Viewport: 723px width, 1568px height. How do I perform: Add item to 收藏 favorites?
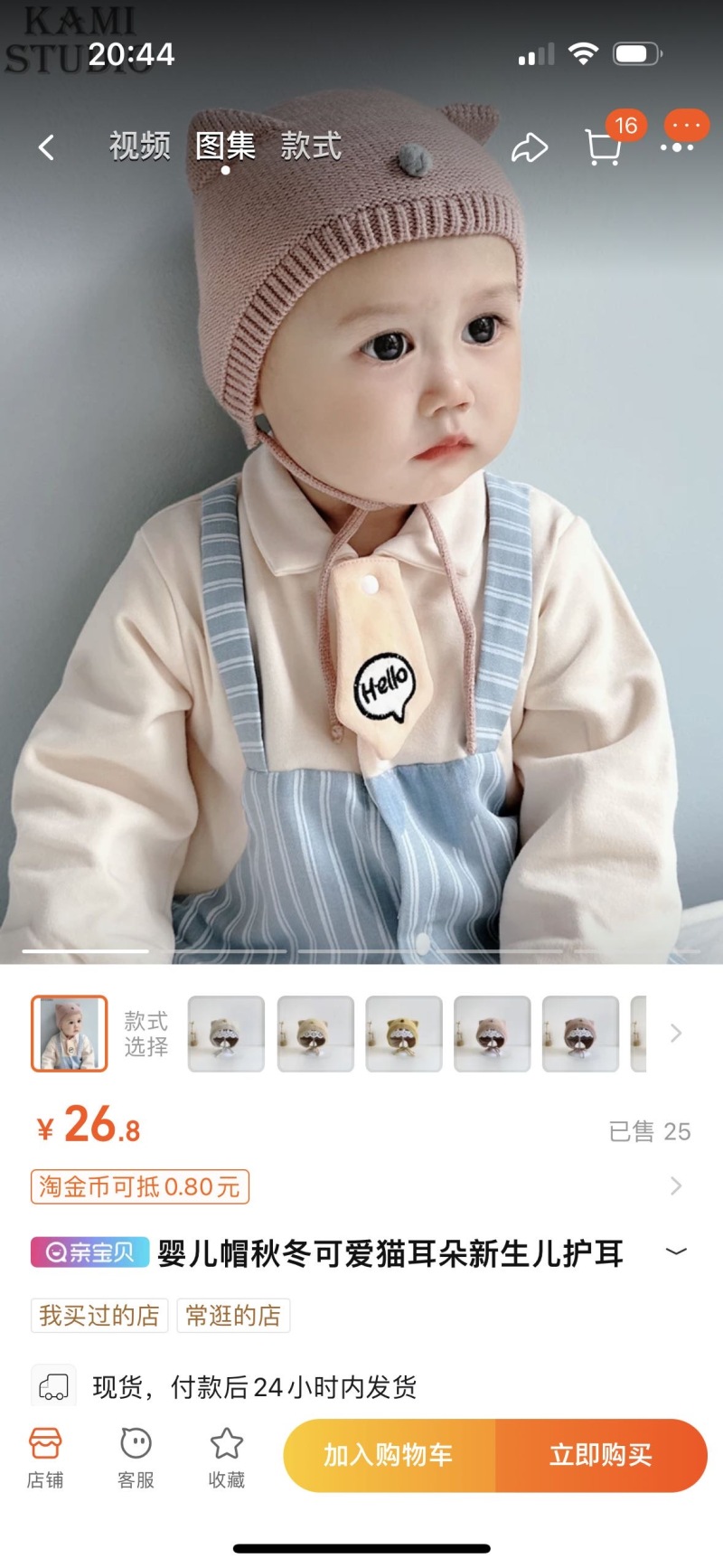coord(226,1457)
